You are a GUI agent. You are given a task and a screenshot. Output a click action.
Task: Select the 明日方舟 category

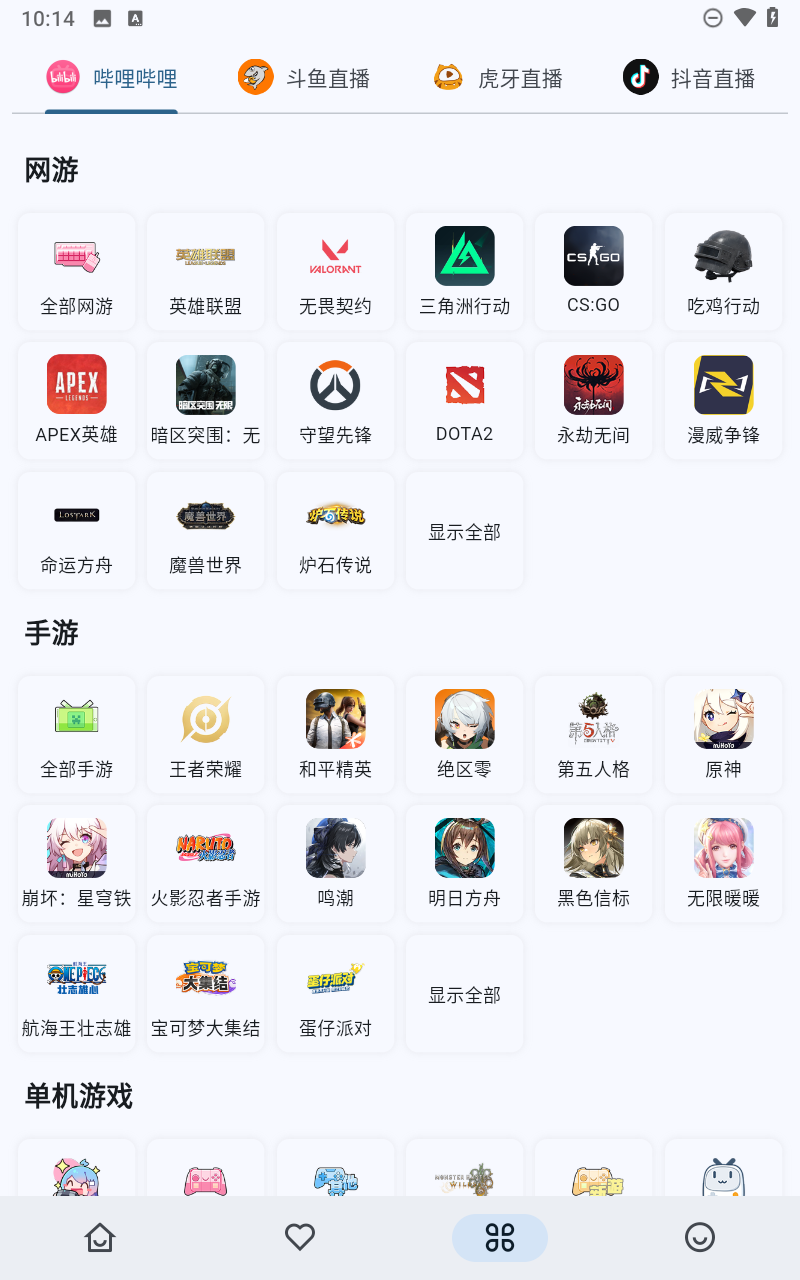coord(464,864)
